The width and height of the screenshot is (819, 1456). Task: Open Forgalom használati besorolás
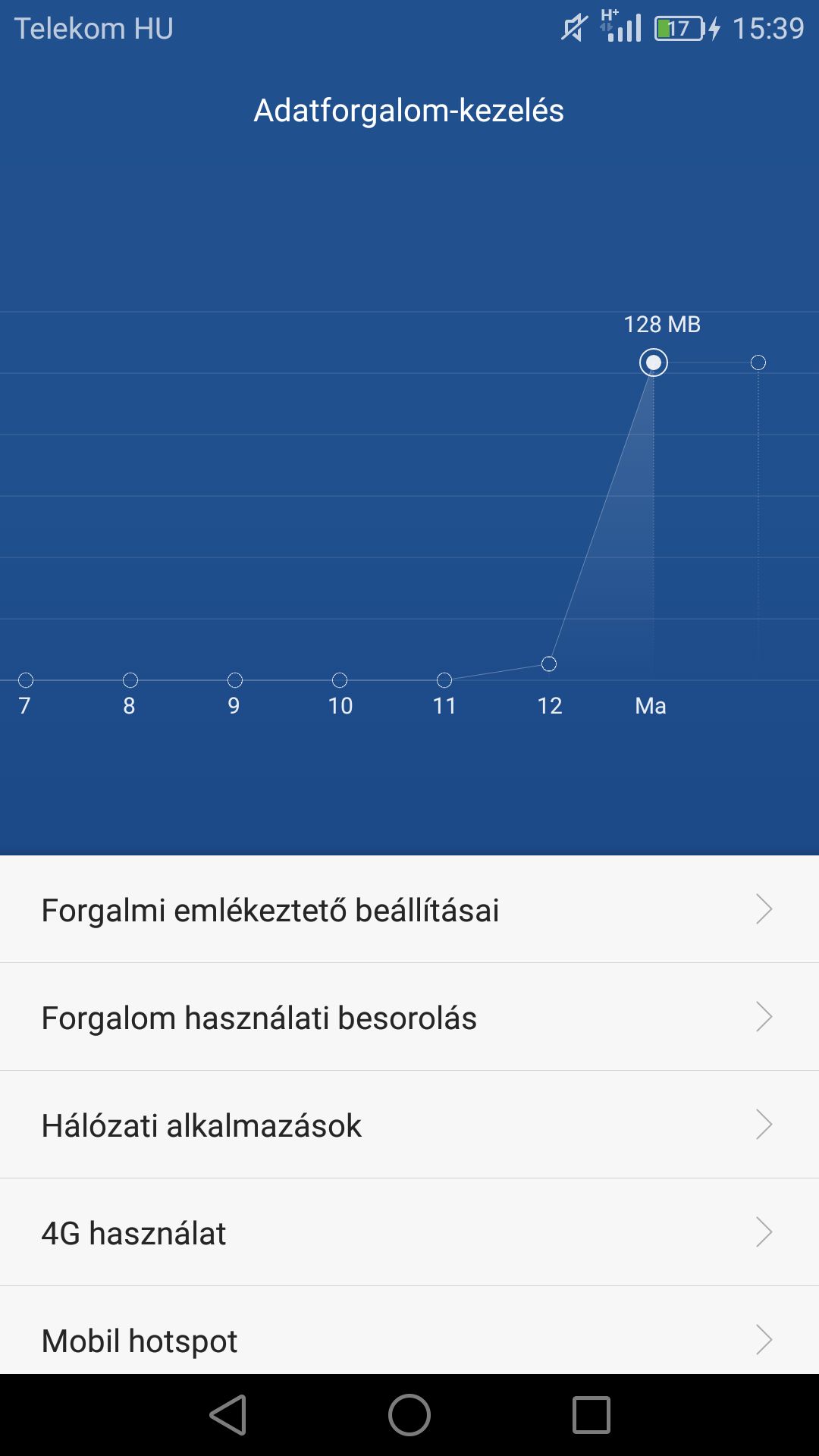point(409,1017)
